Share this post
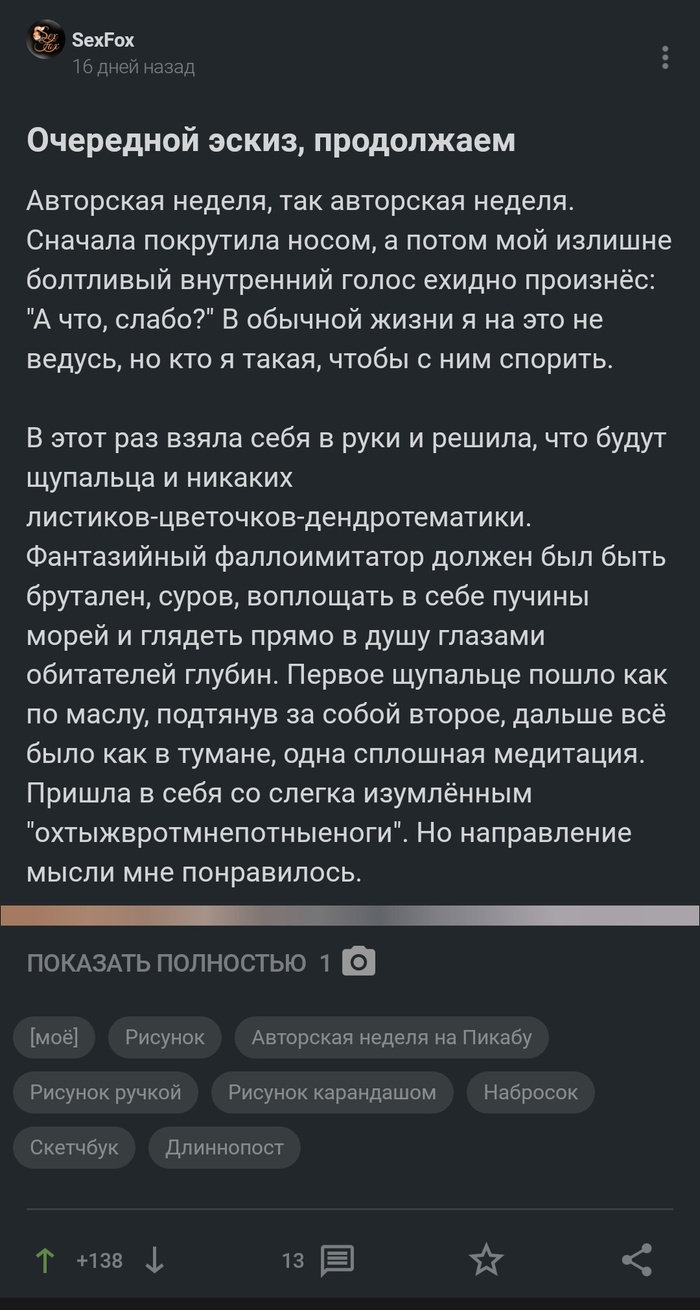The image size is (700, 1310). (x=637, y=1260)
